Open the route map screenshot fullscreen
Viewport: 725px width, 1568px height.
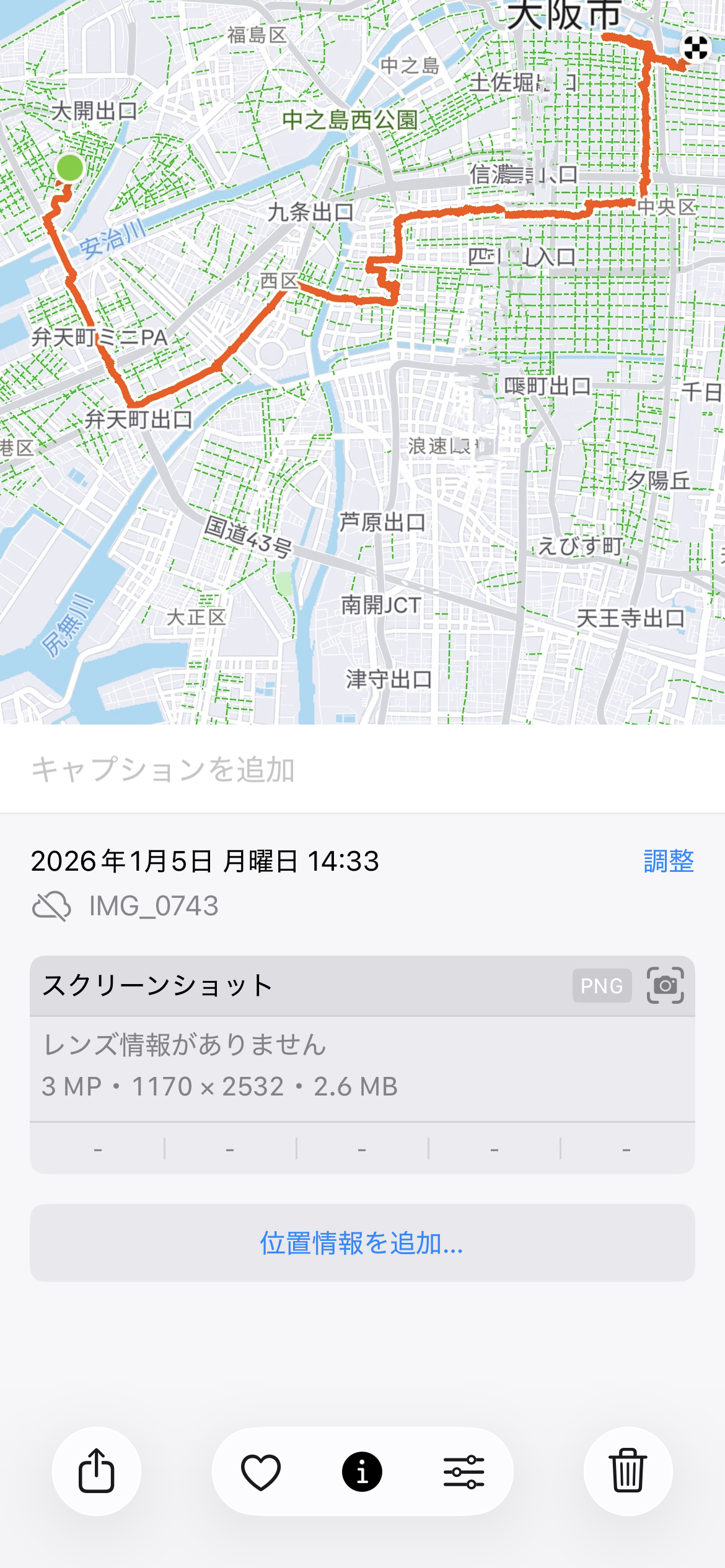(x=362, y=362)
